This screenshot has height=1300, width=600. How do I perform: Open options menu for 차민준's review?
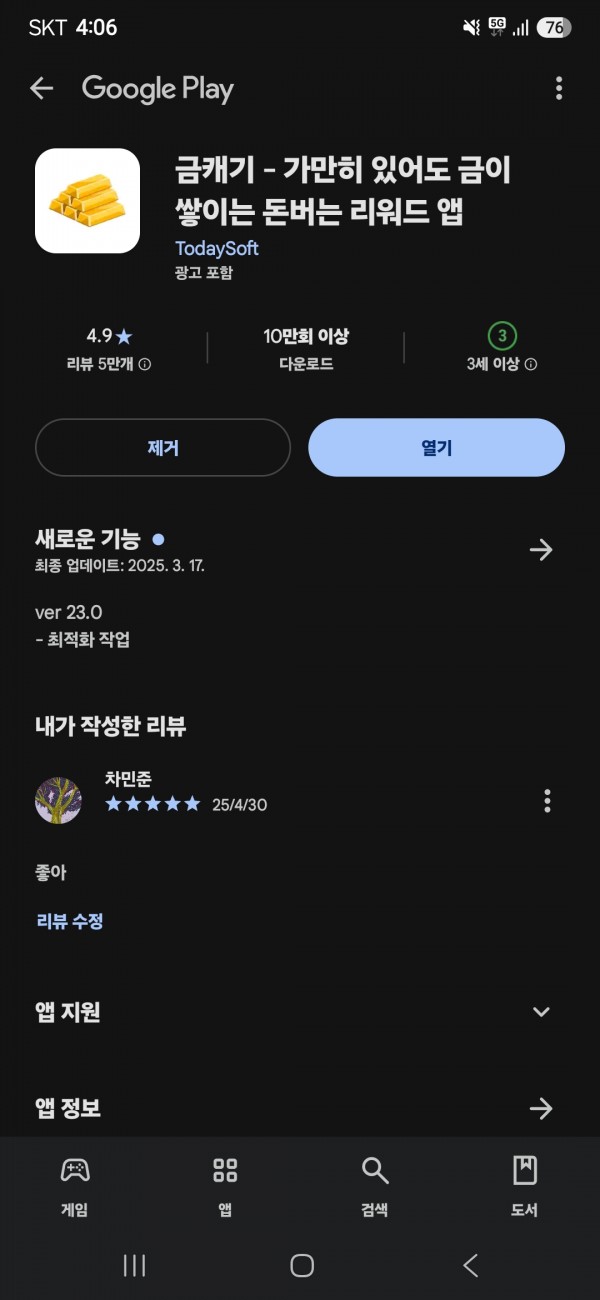pyautogui.click(x=547, y=801)
